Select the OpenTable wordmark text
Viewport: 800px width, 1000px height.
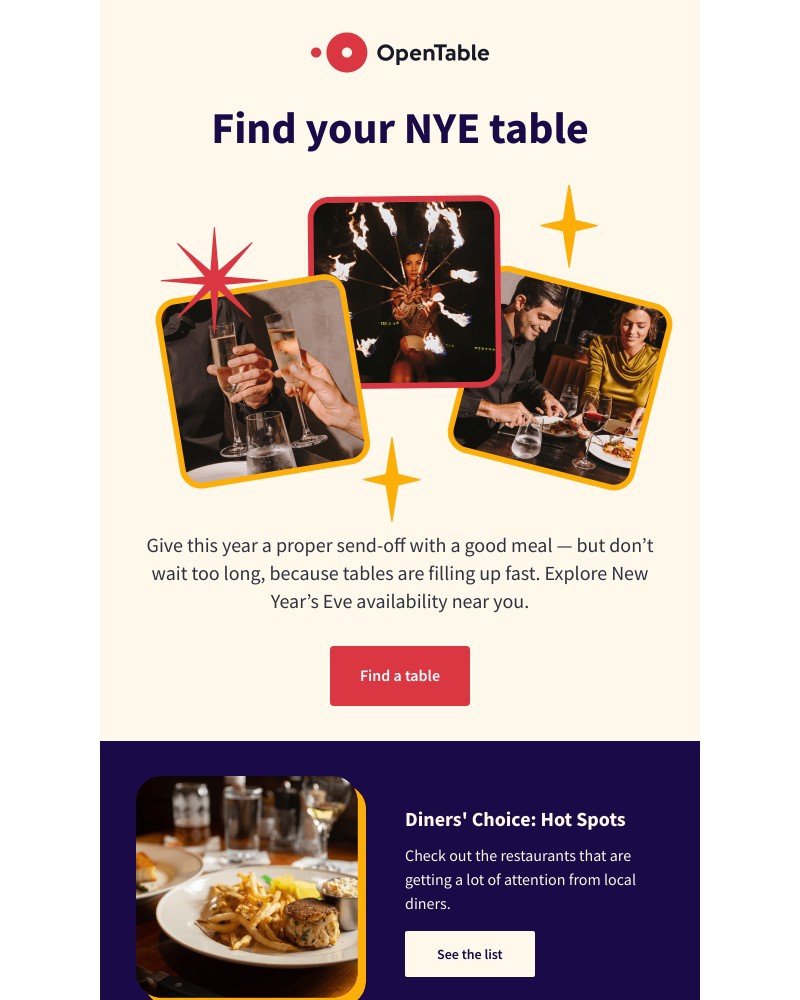433,53
